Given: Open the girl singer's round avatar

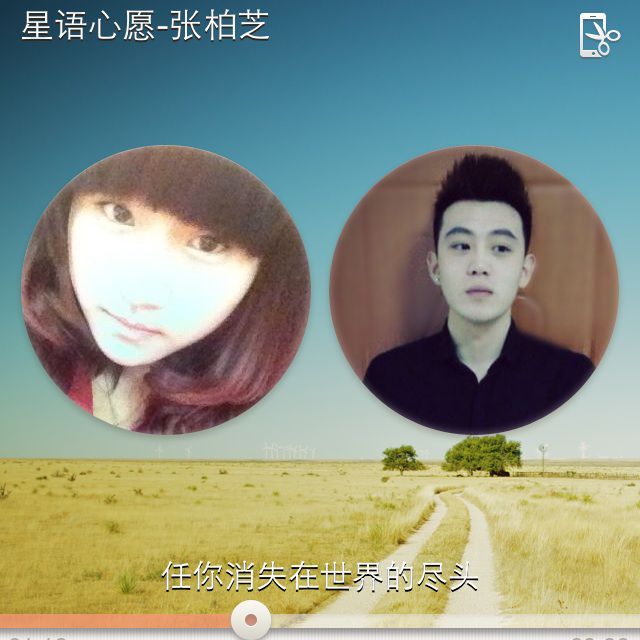Looking at the screenshot, I should (x=166, y=291).
